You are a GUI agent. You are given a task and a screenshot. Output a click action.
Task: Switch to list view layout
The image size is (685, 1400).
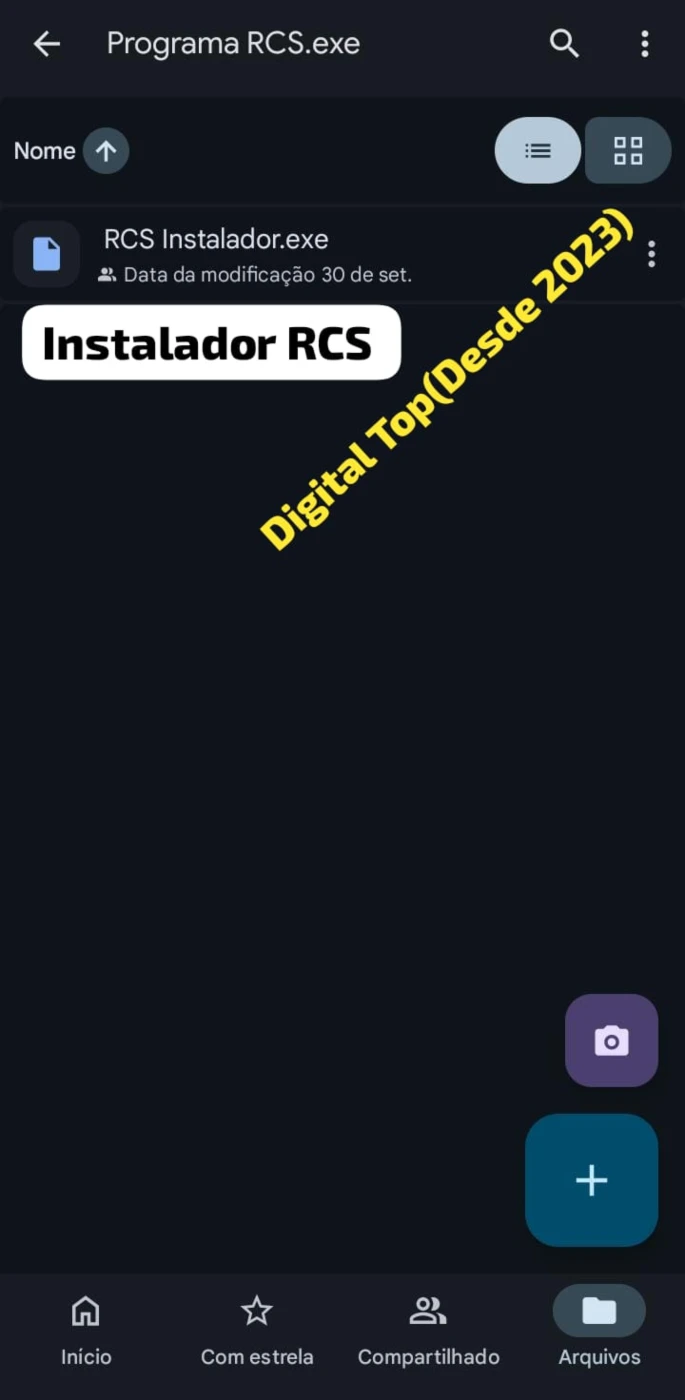coord(538,151)
